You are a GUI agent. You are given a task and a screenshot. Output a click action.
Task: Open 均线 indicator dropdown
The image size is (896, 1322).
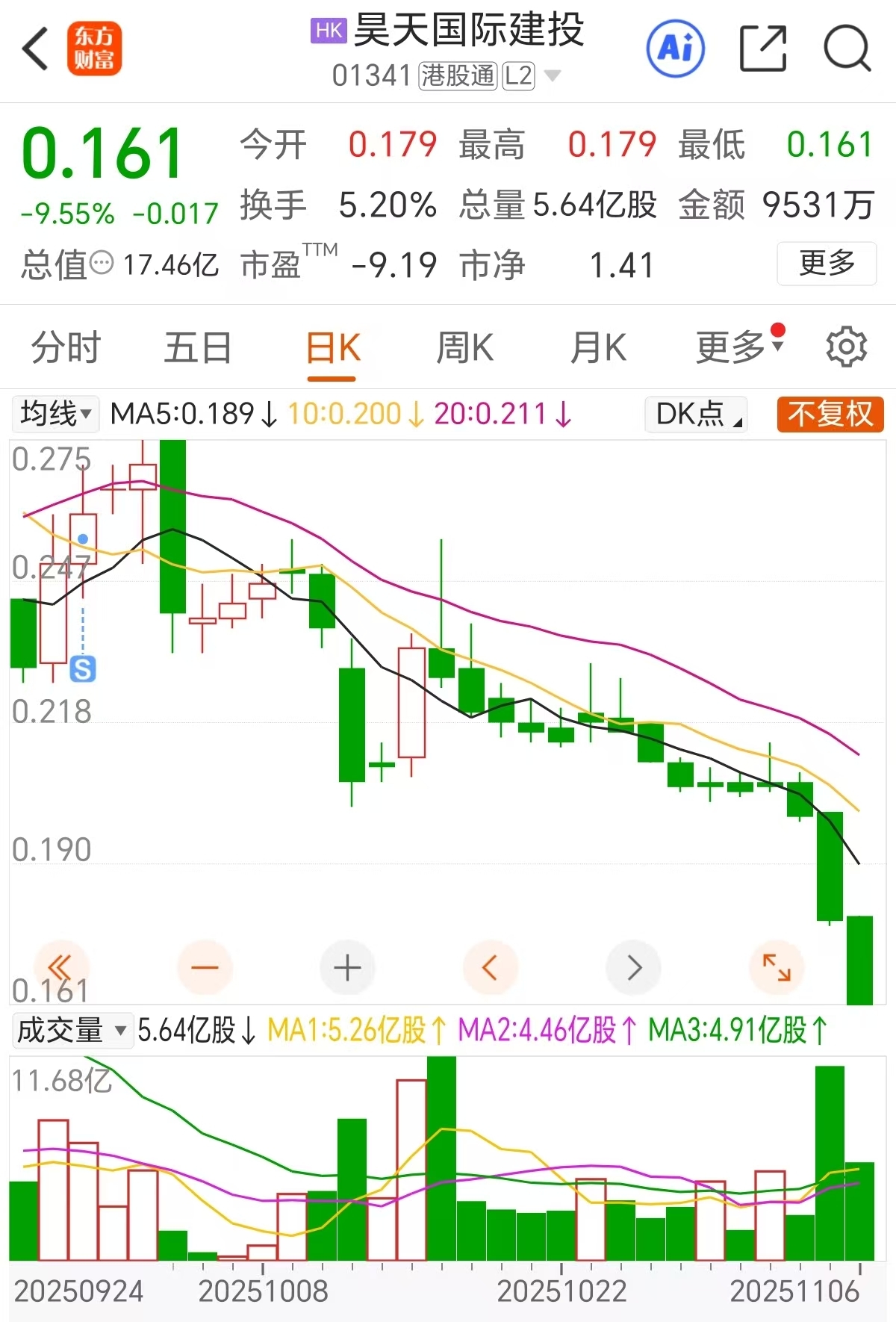[x=56, y=414]
